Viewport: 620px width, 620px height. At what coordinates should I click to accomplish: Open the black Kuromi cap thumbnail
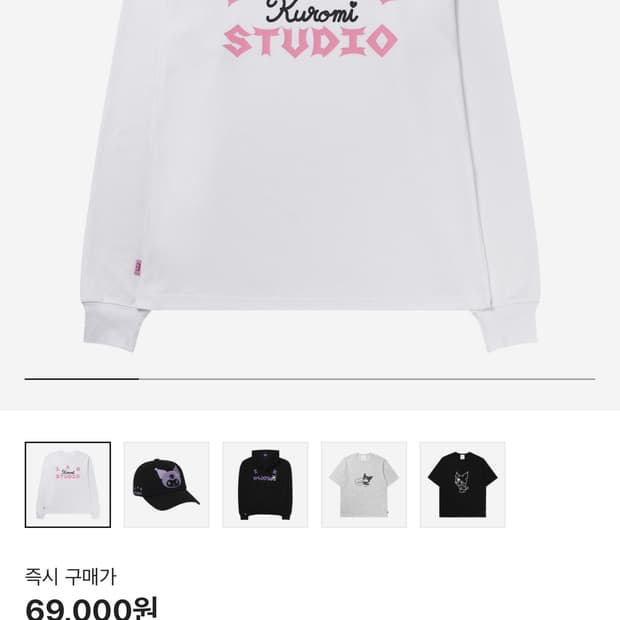click(166, 485)
